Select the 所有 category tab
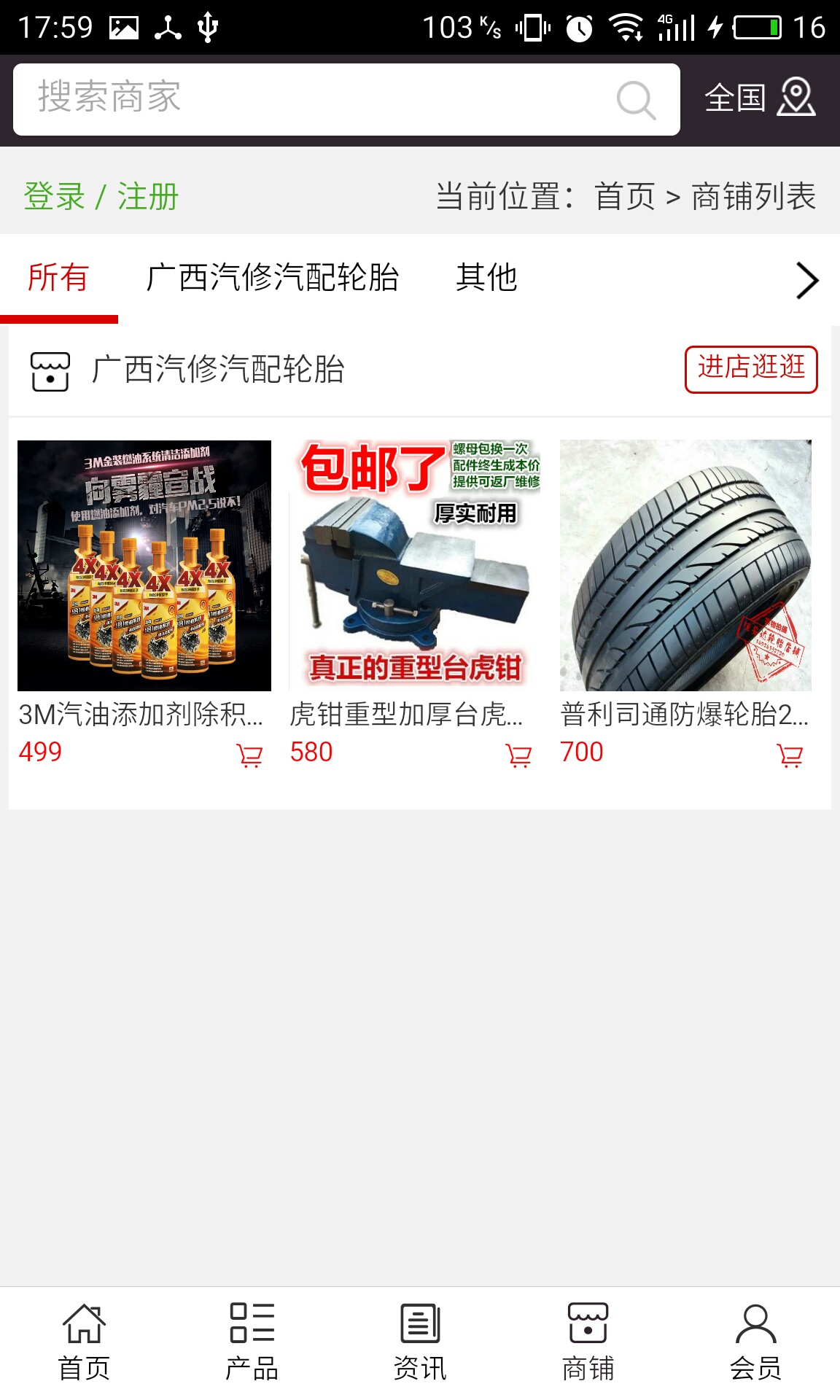 [x=58, y=278]
